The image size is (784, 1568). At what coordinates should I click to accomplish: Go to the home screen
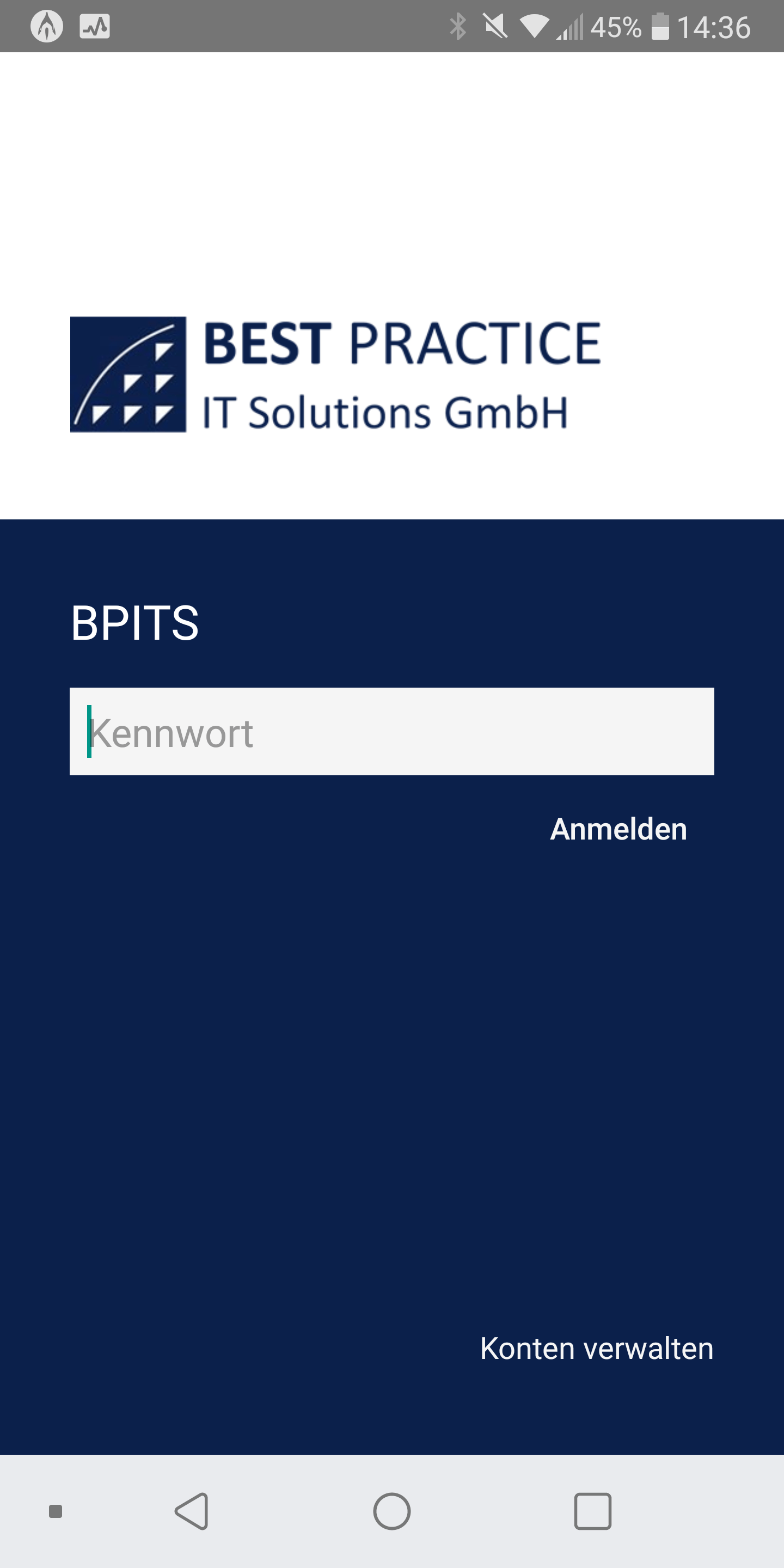[x=391, y=1511]
